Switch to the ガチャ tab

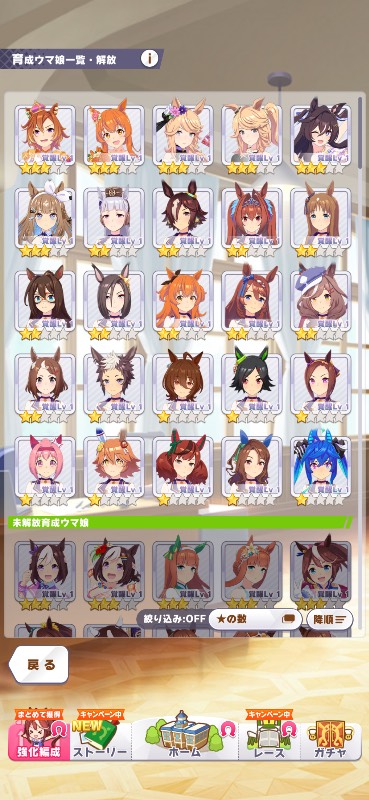pos(330,738)
